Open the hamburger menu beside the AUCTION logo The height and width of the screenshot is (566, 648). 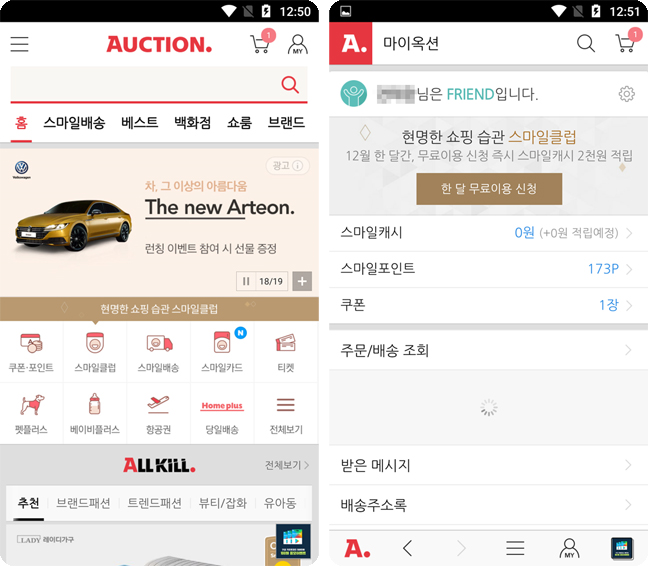point(20,45)
